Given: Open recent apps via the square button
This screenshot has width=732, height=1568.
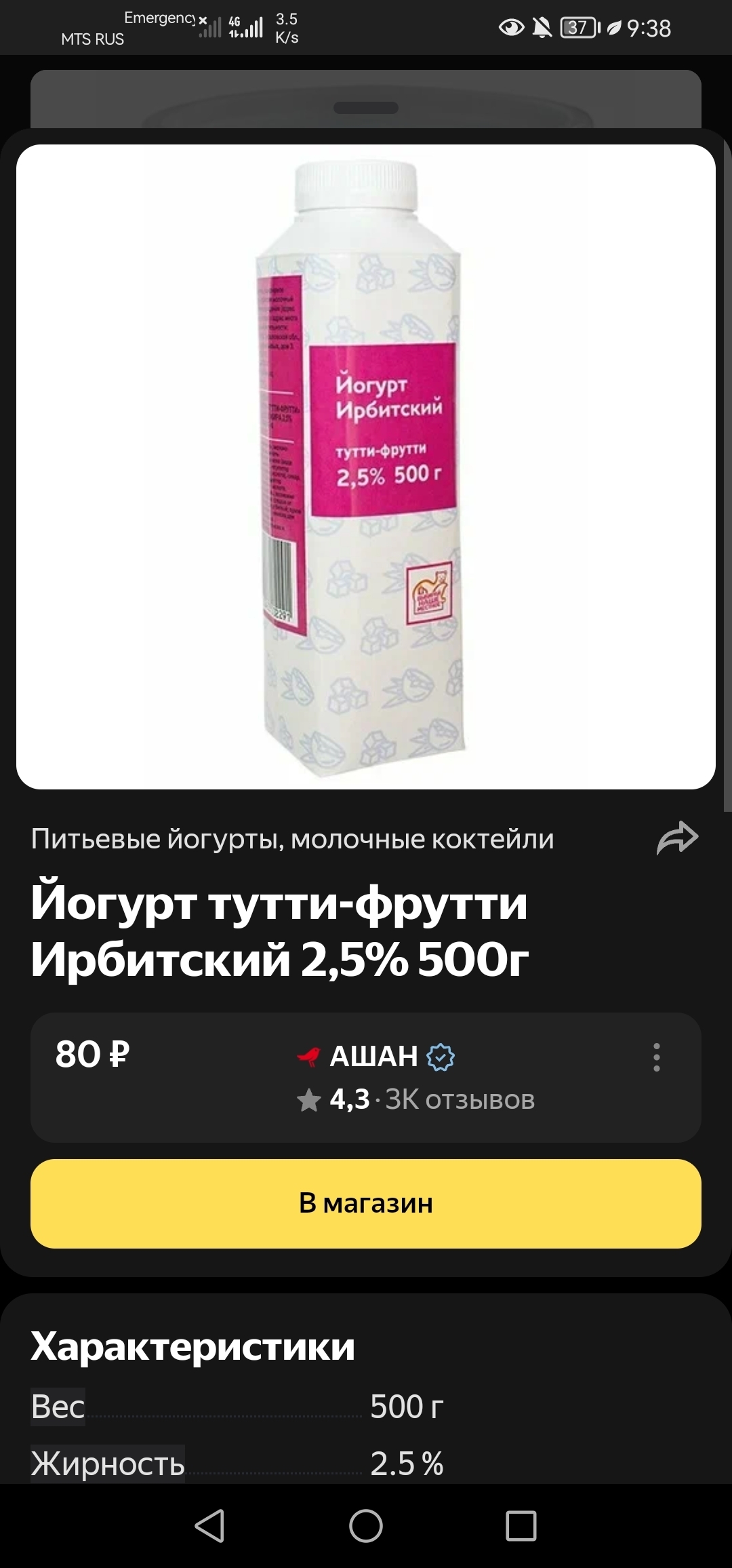Looking at the screenshot, I should 521,1527.
